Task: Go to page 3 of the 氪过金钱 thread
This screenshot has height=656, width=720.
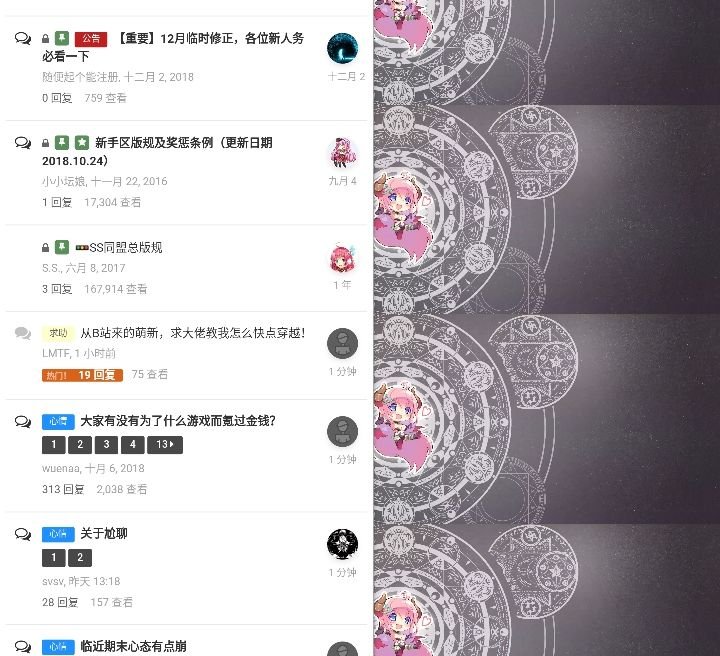Action: [x=106, y=445]
